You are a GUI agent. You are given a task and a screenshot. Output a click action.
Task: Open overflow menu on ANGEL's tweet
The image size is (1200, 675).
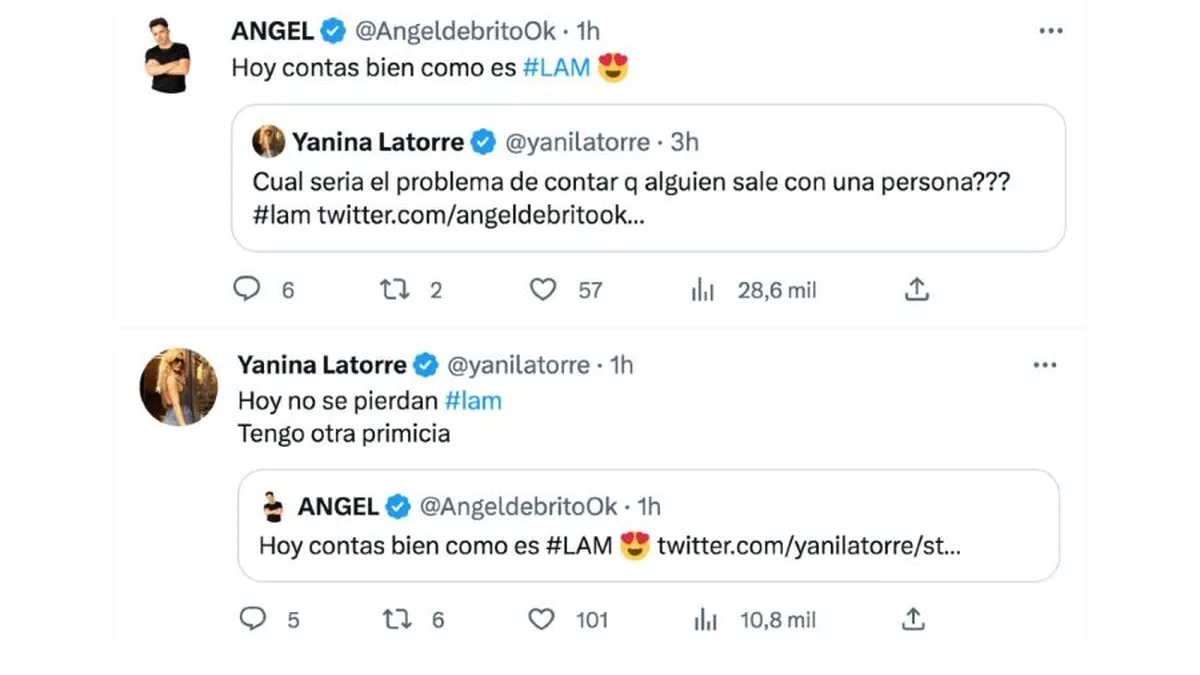coord(1050,31)
